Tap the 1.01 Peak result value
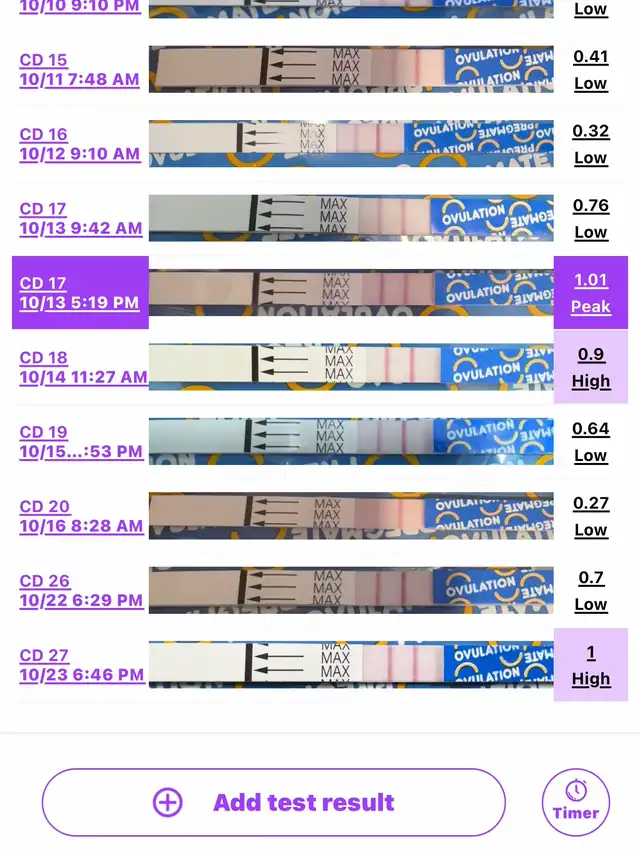 [590, 294]
